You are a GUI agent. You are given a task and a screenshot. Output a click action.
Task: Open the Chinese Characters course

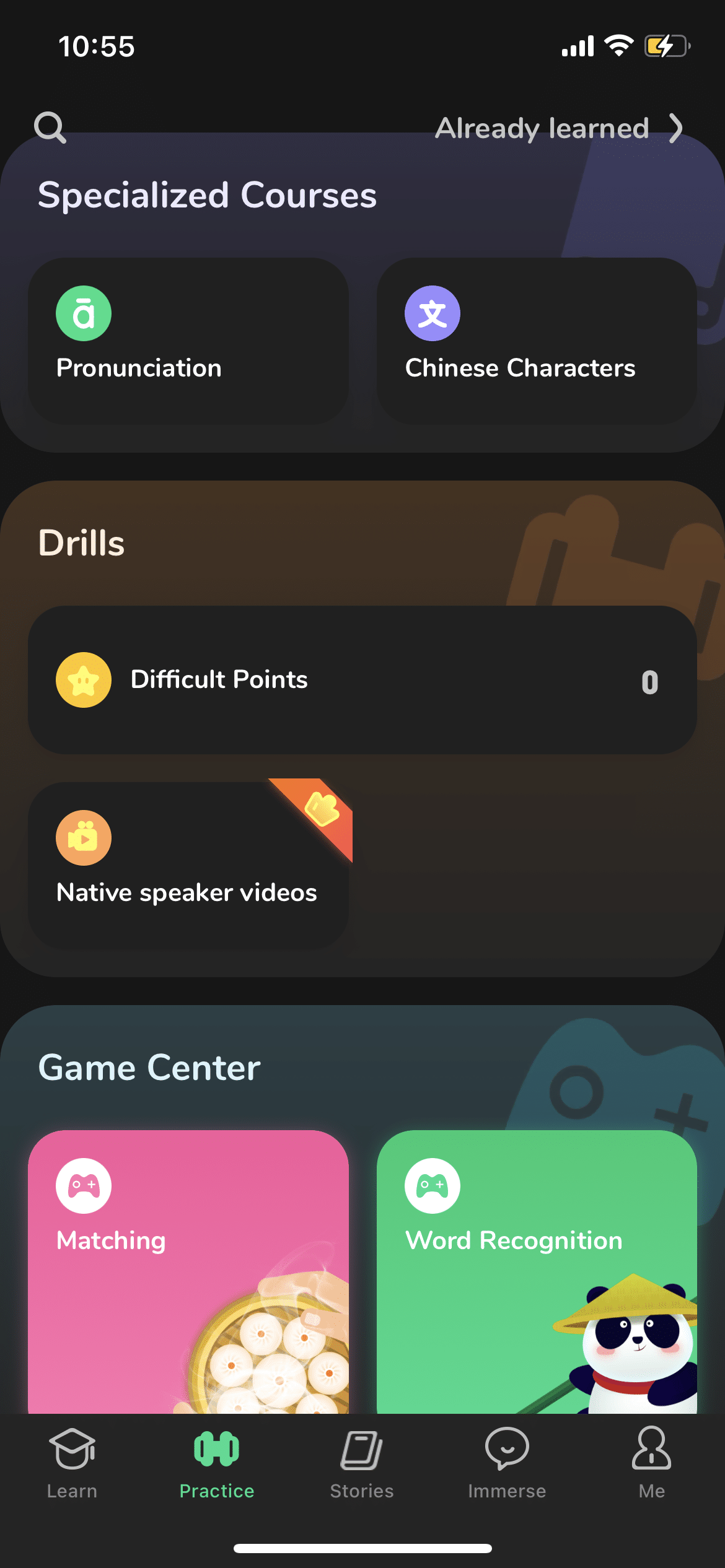537,341
